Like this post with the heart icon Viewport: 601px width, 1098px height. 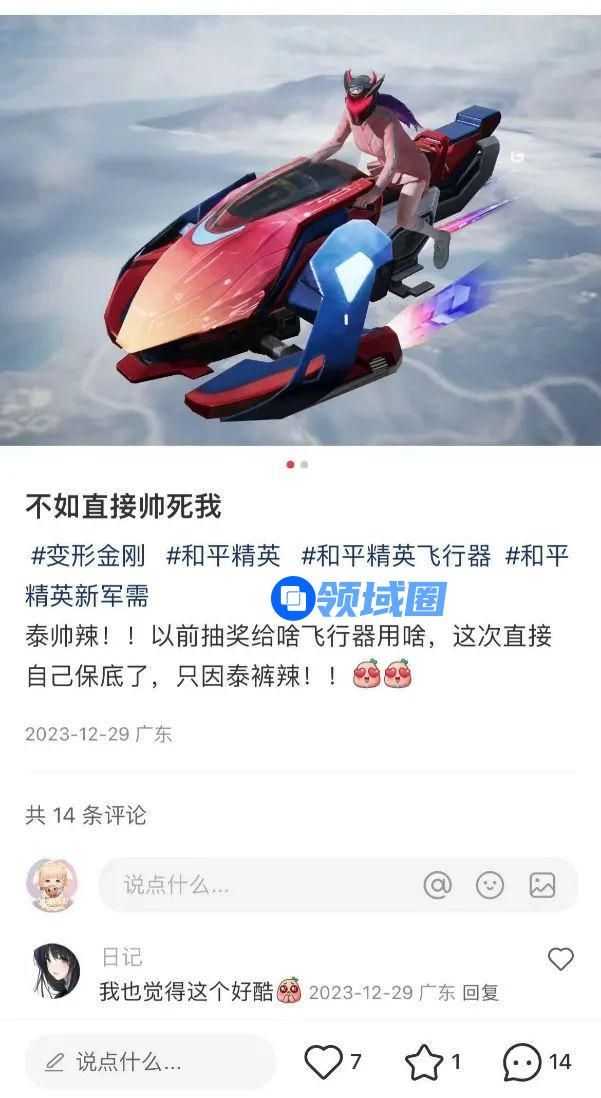click(323, 1061)
